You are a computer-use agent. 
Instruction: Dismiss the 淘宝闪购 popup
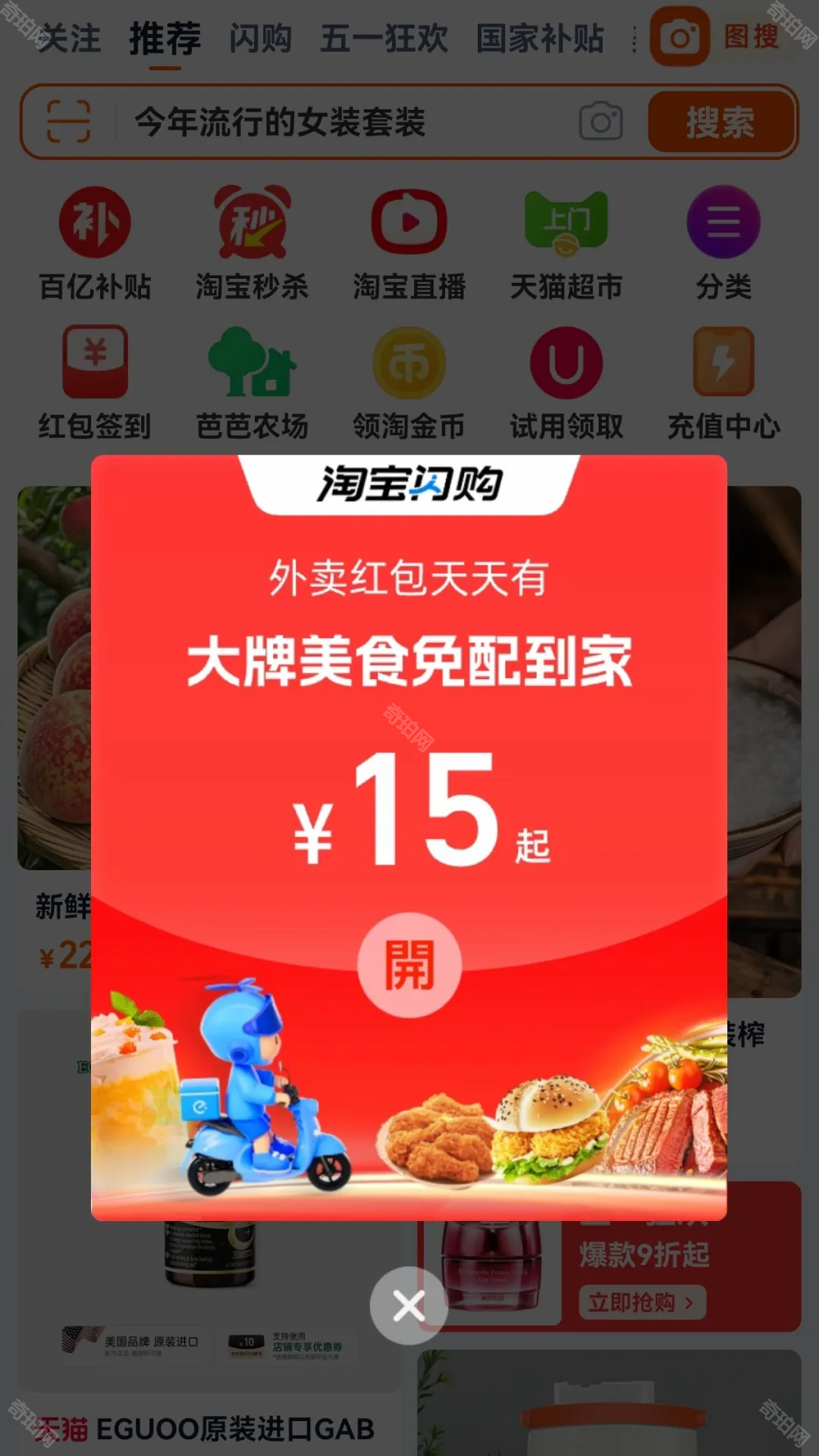coord(409,1305)
